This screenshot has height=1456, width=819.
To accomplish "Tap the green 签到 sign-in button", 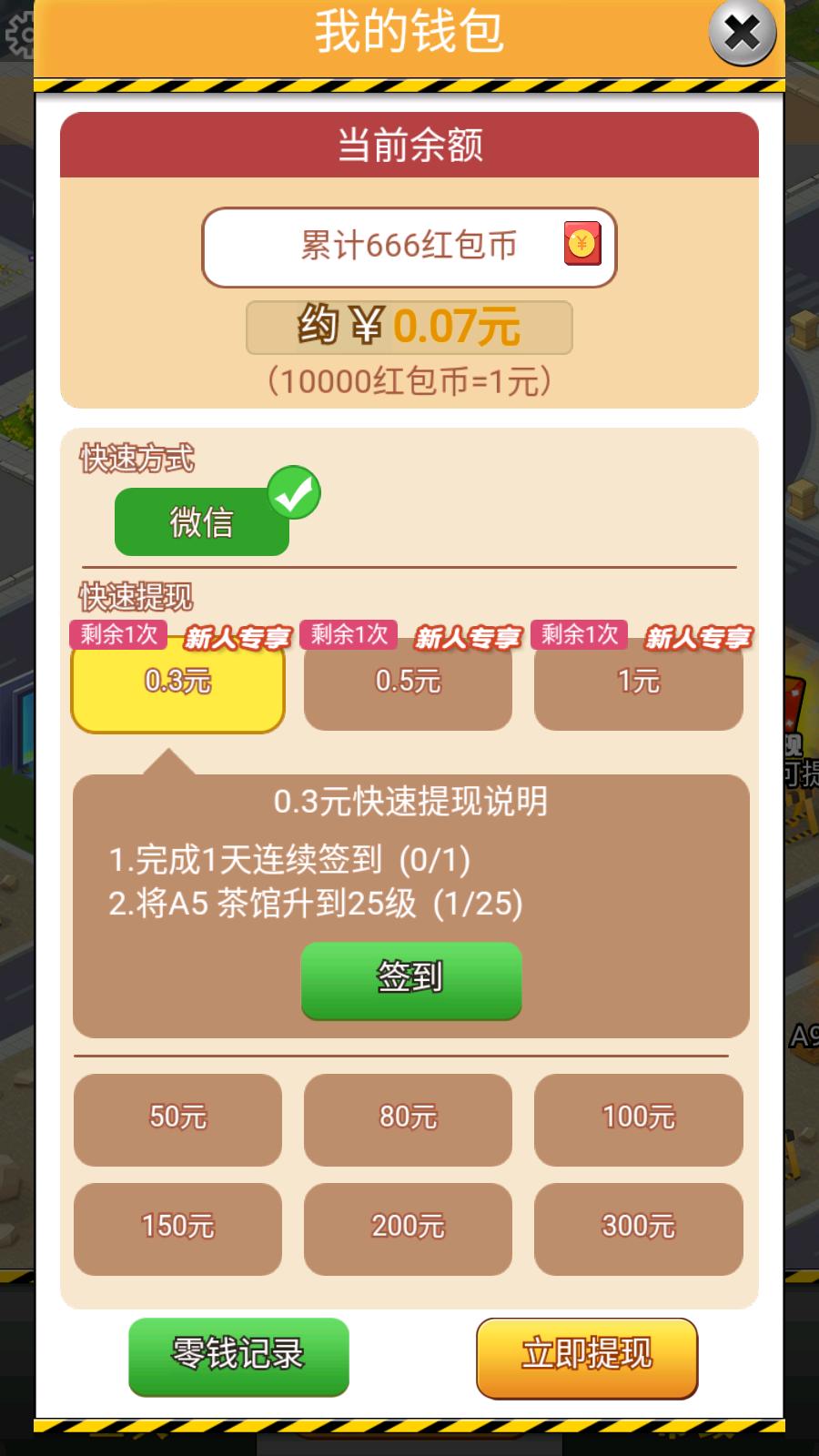I will click(x=411, y=979).
